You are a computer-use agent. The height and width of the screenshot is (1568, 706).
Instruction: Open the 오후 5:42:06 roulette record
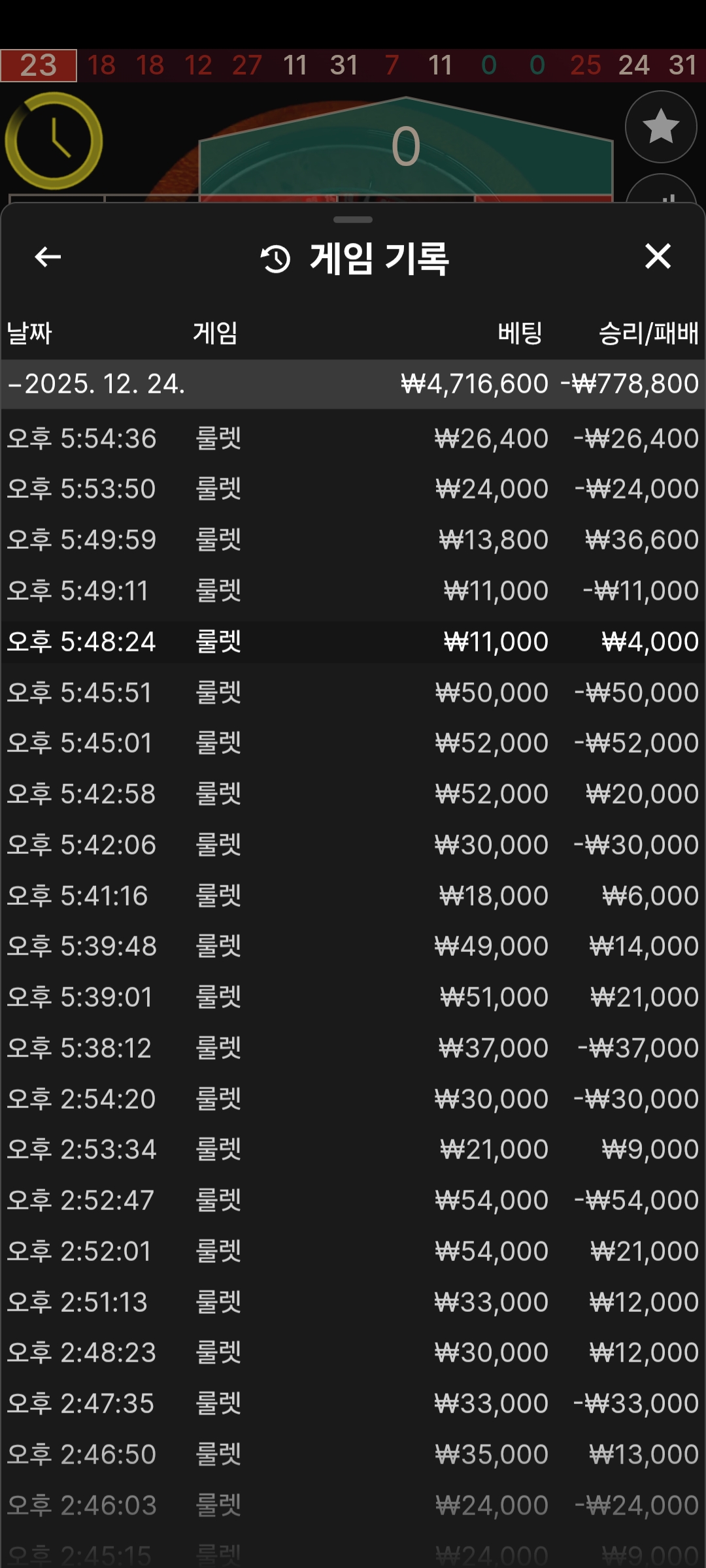[x=353, y=845]
